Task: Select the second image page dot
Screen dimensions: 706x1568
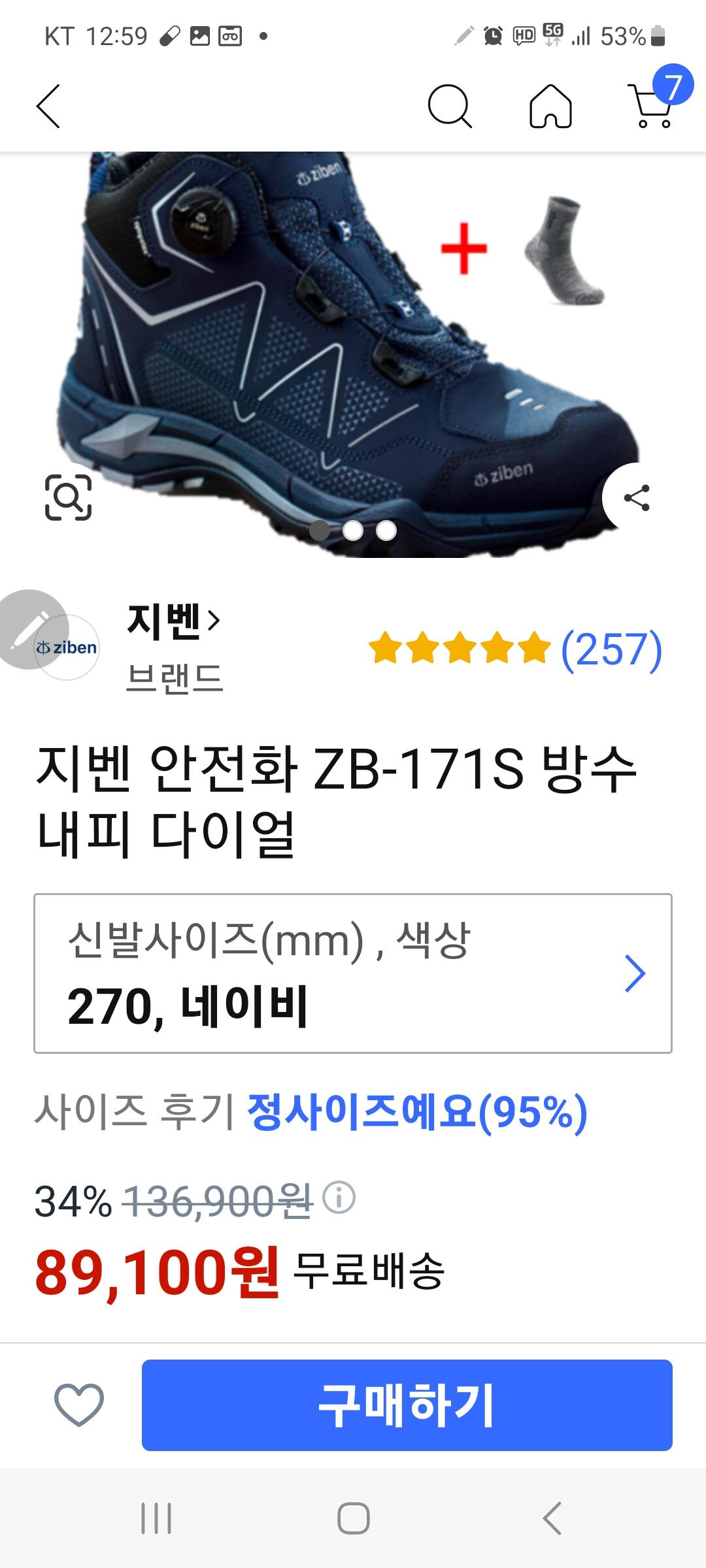Action: (353, 531)
